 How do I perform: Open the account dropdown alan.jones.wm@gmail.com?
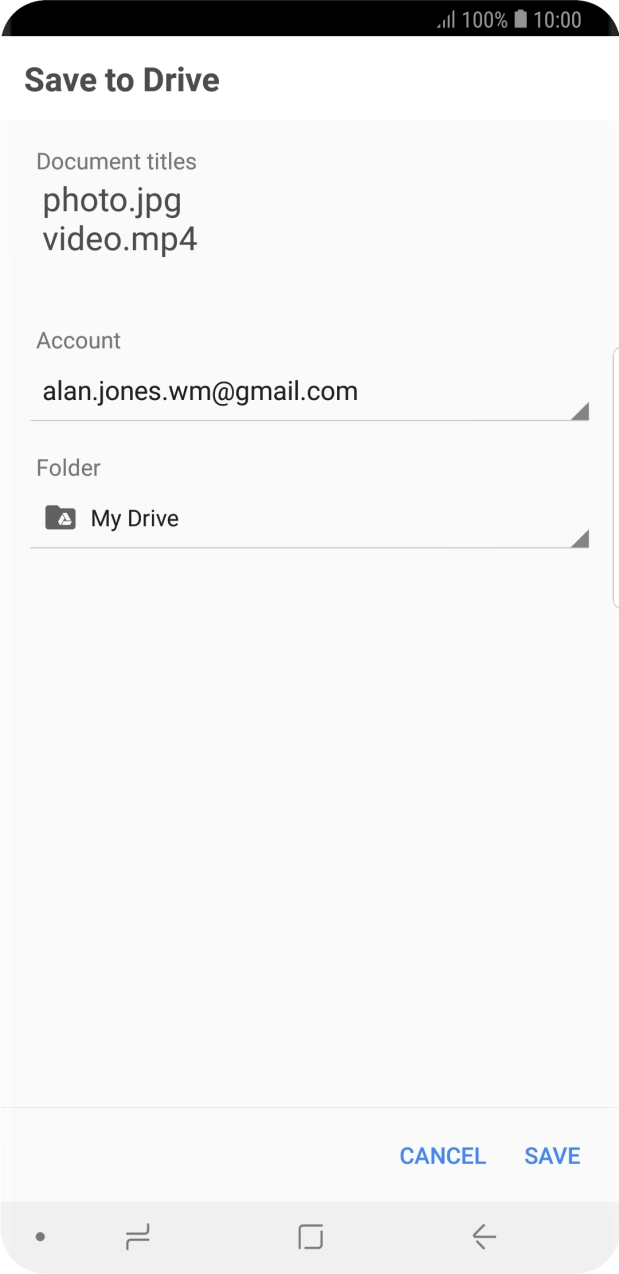[309, 392]
